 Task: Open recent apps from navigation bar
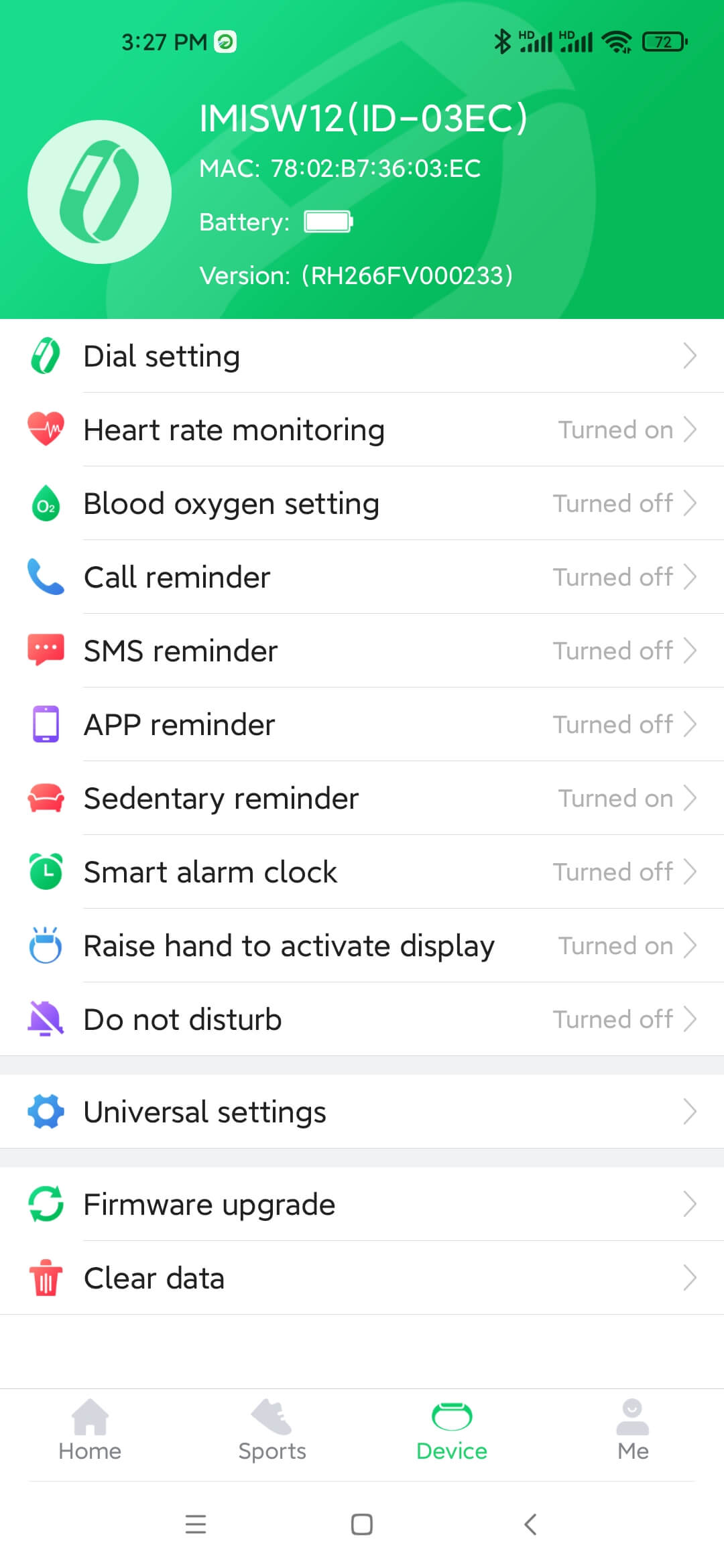coord(196,1524)
